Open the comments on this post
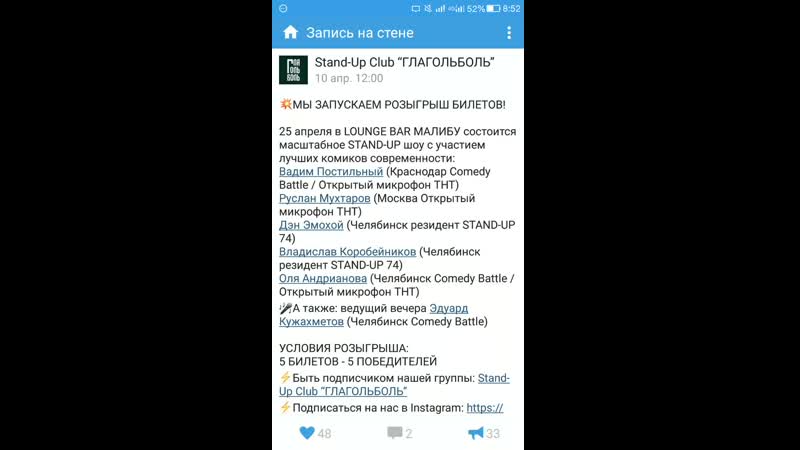This screenshot has width=800, height=450. pos(399,433)
